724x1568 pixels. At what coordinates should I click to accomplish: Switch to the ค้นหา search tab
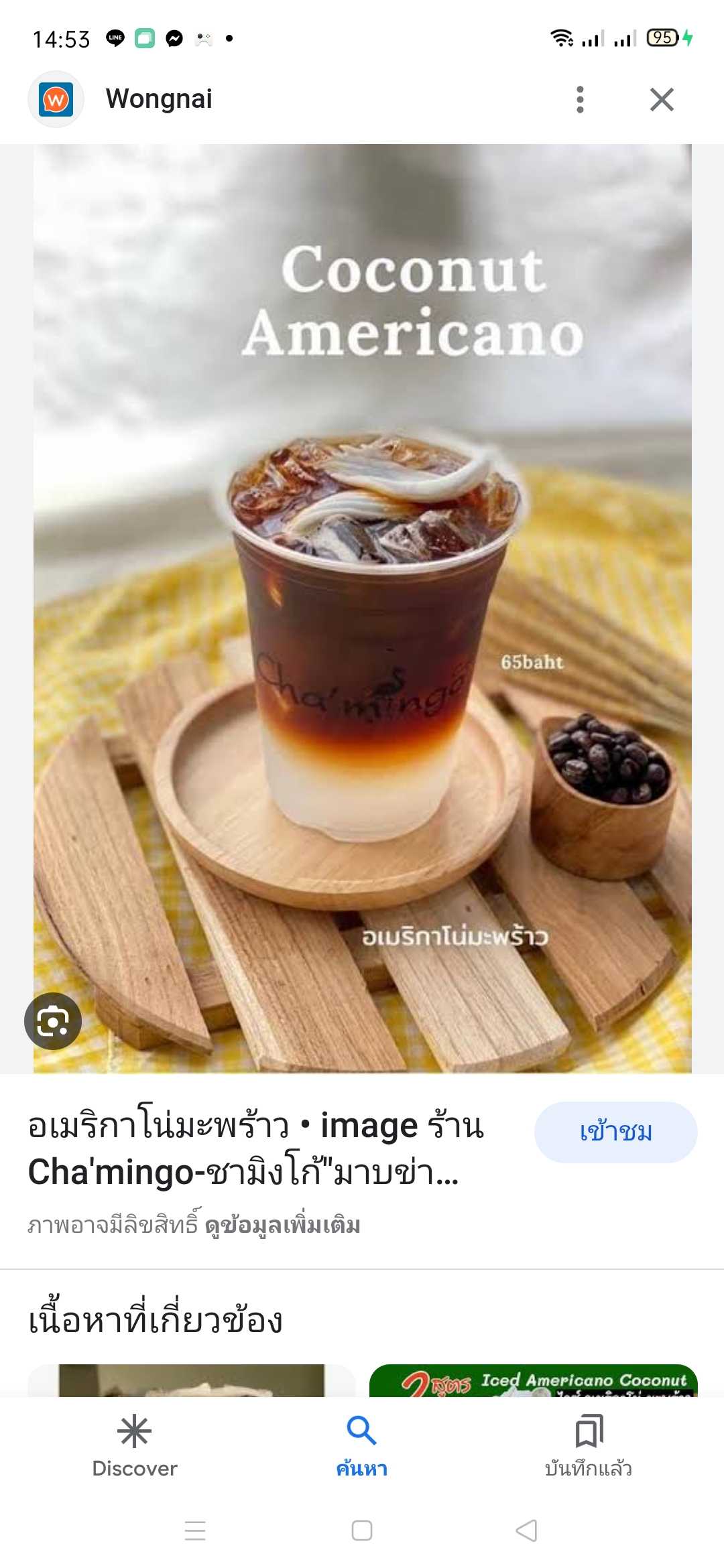click(362, 1446)
